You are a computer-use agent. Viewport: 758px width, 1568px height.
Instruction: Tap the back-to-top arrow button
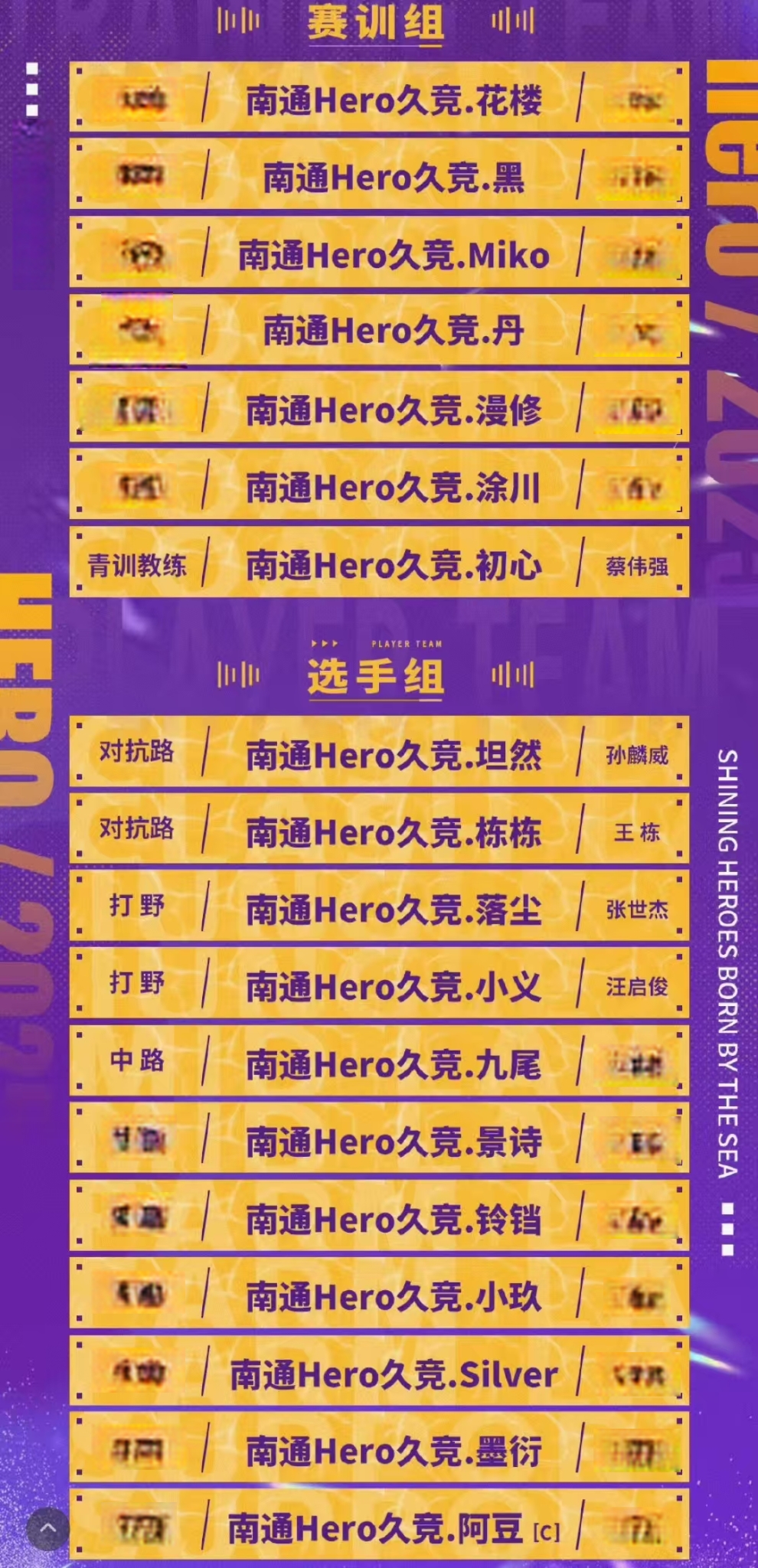(47, 1529)
